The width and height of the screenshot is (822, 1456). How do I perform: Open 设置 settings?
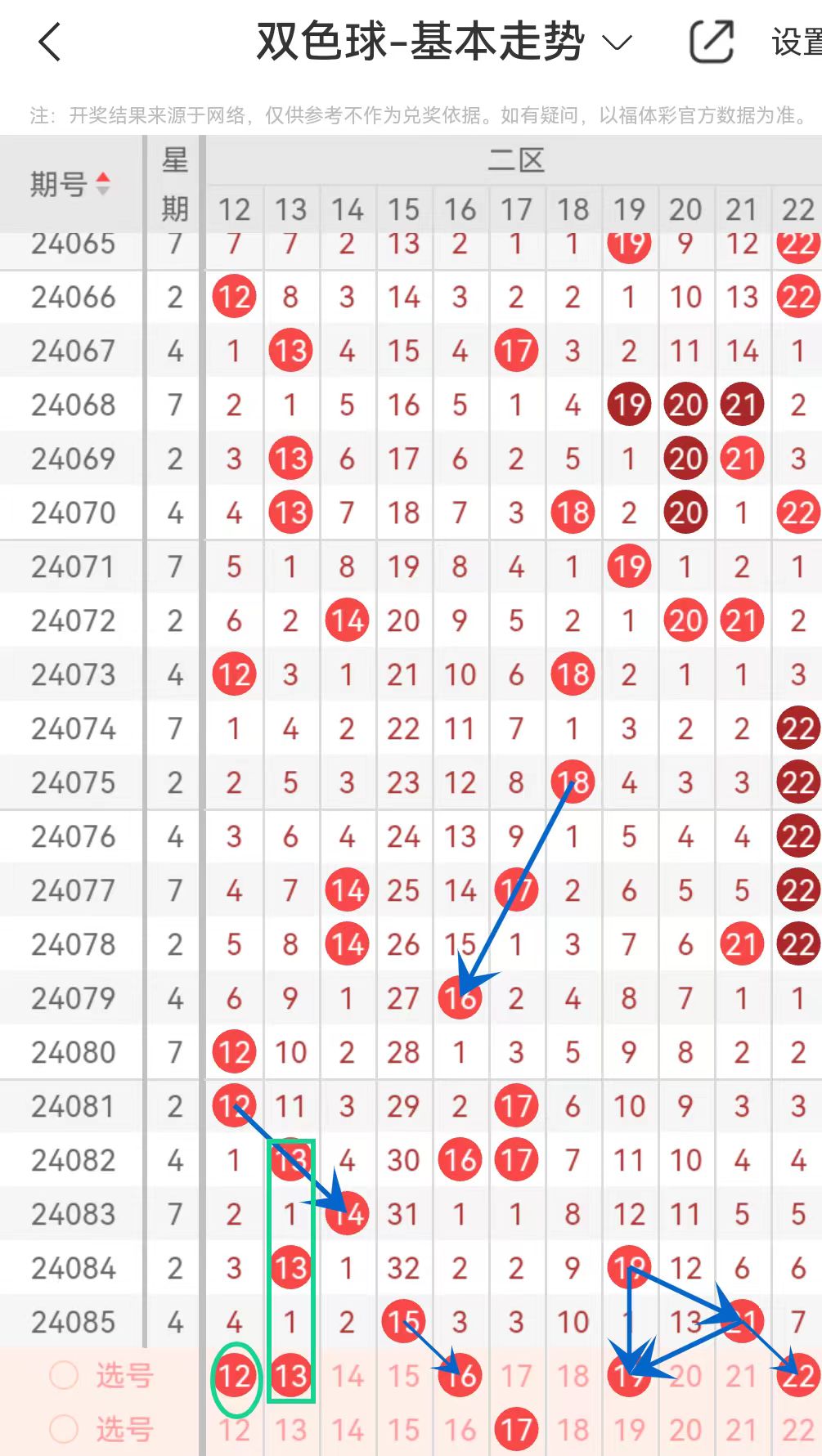pos(797,43)
